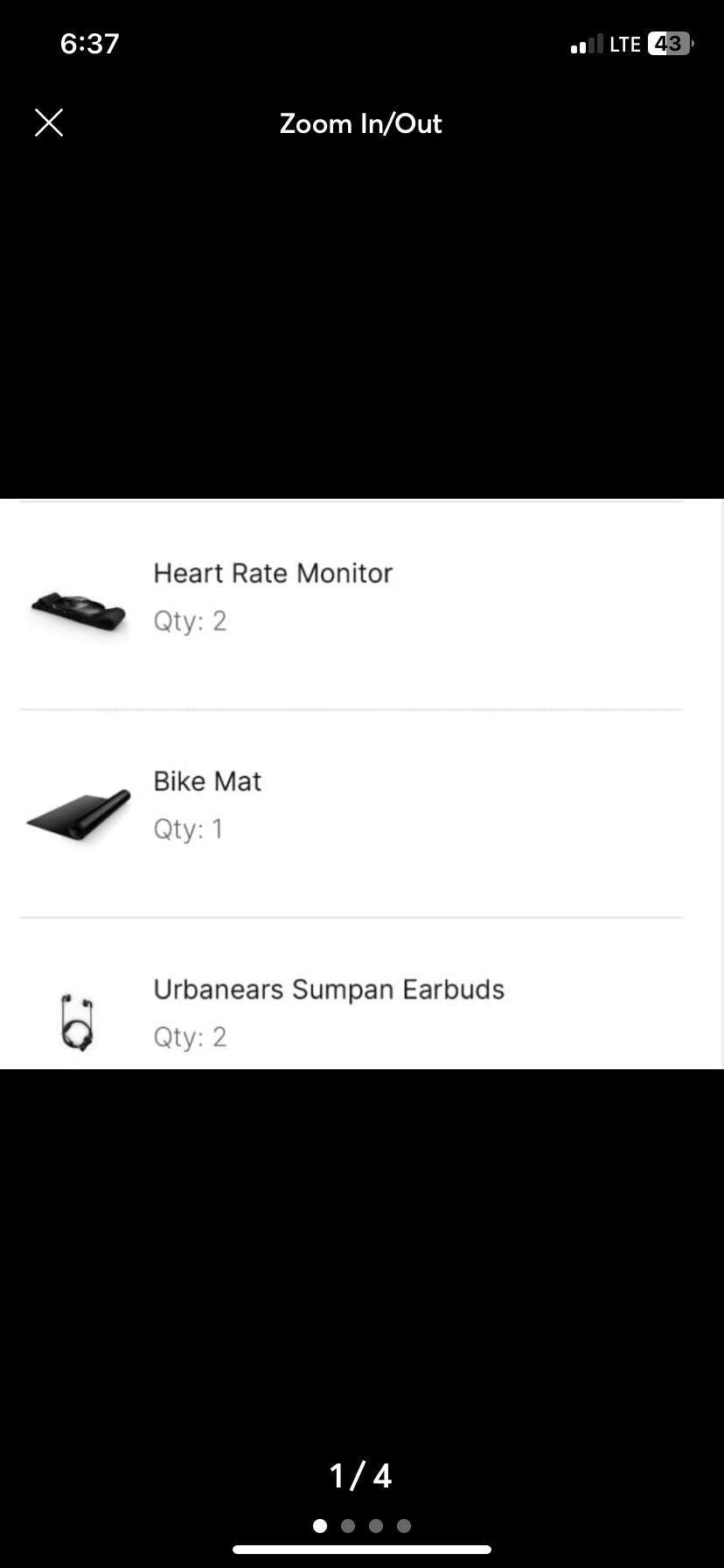Screen dimensions: 724x1568
Task: Close the Zoom In/Out view
Action: (48, 122)
